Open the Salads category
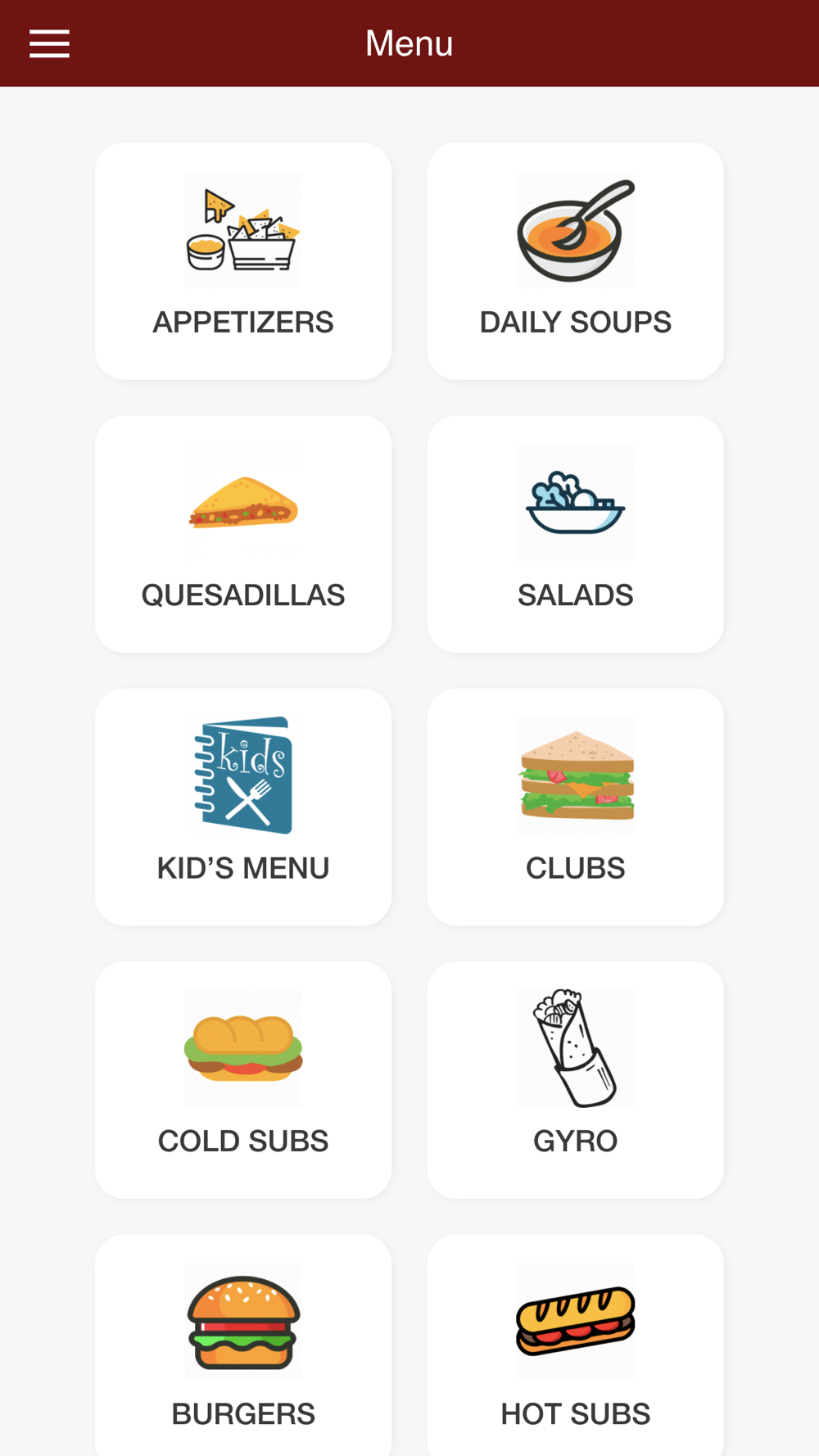Image resolution: width=819 pixels, height=1456 pixels. [576, 534]
